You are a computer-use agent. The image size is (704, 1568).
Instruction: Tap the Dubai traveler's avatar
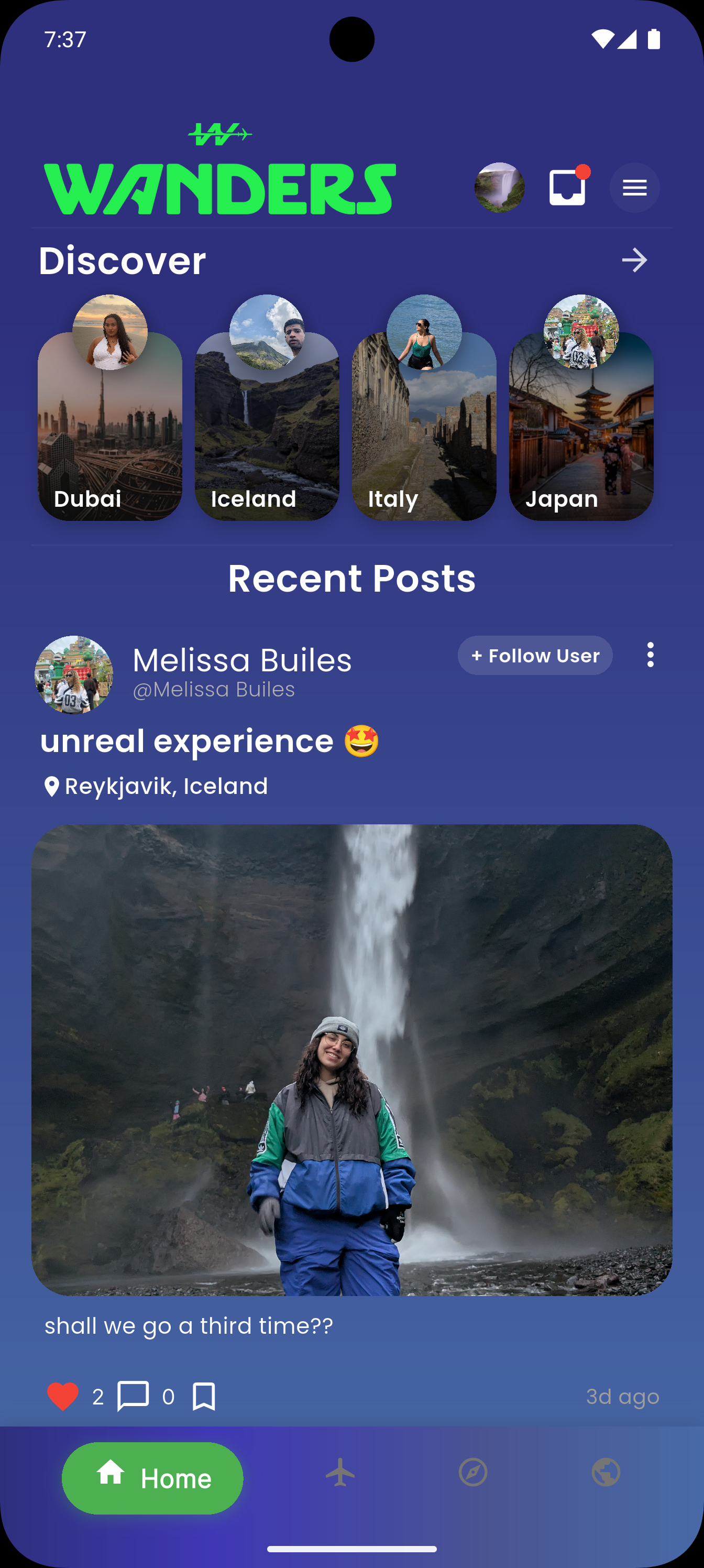(x=110, y=332)
